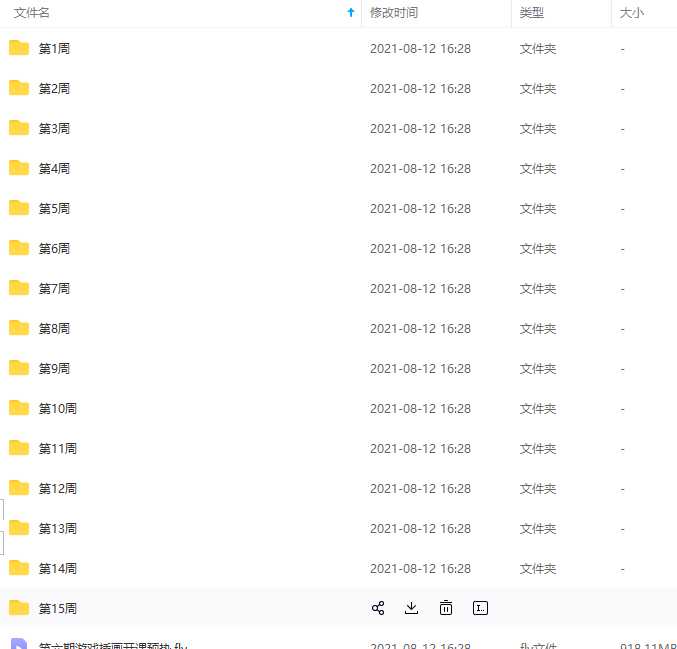Sort list by 文件名 column
Screen dimensions: 677x649
[x=32, y=12]
